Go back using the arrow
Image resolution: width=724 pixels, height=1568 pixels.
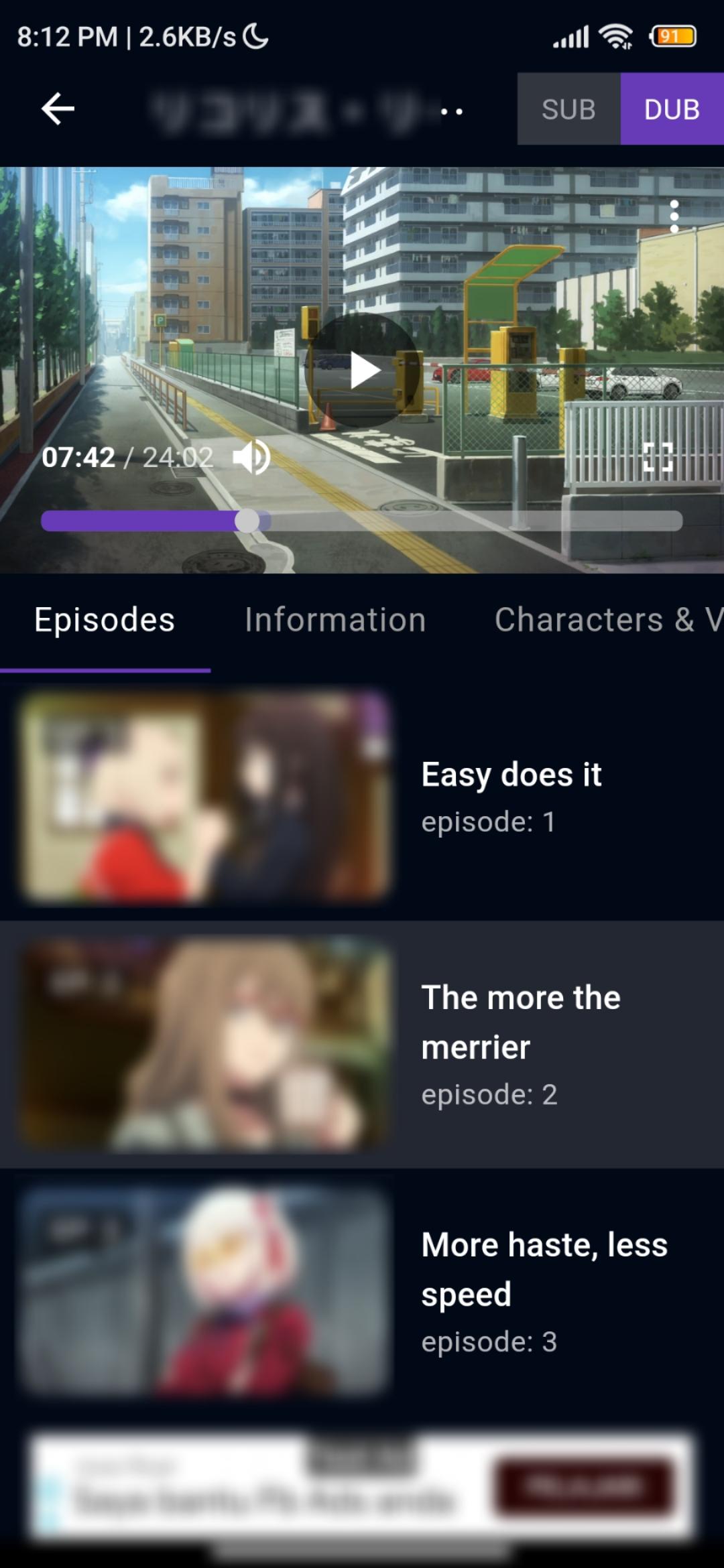(58, 109)
